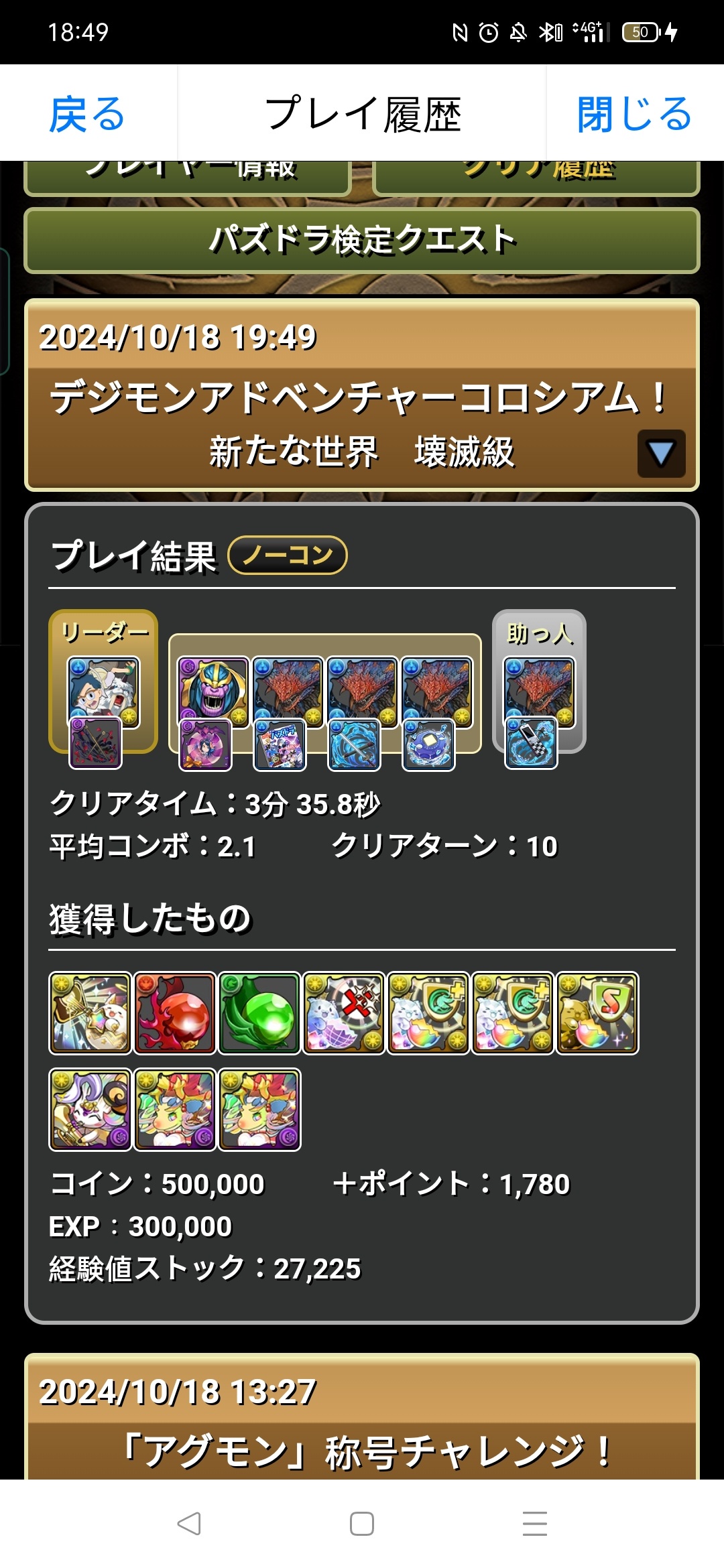Switch to クリア履歴 tab
Screen dimensions: 724x1568
(x=536, y=176)
